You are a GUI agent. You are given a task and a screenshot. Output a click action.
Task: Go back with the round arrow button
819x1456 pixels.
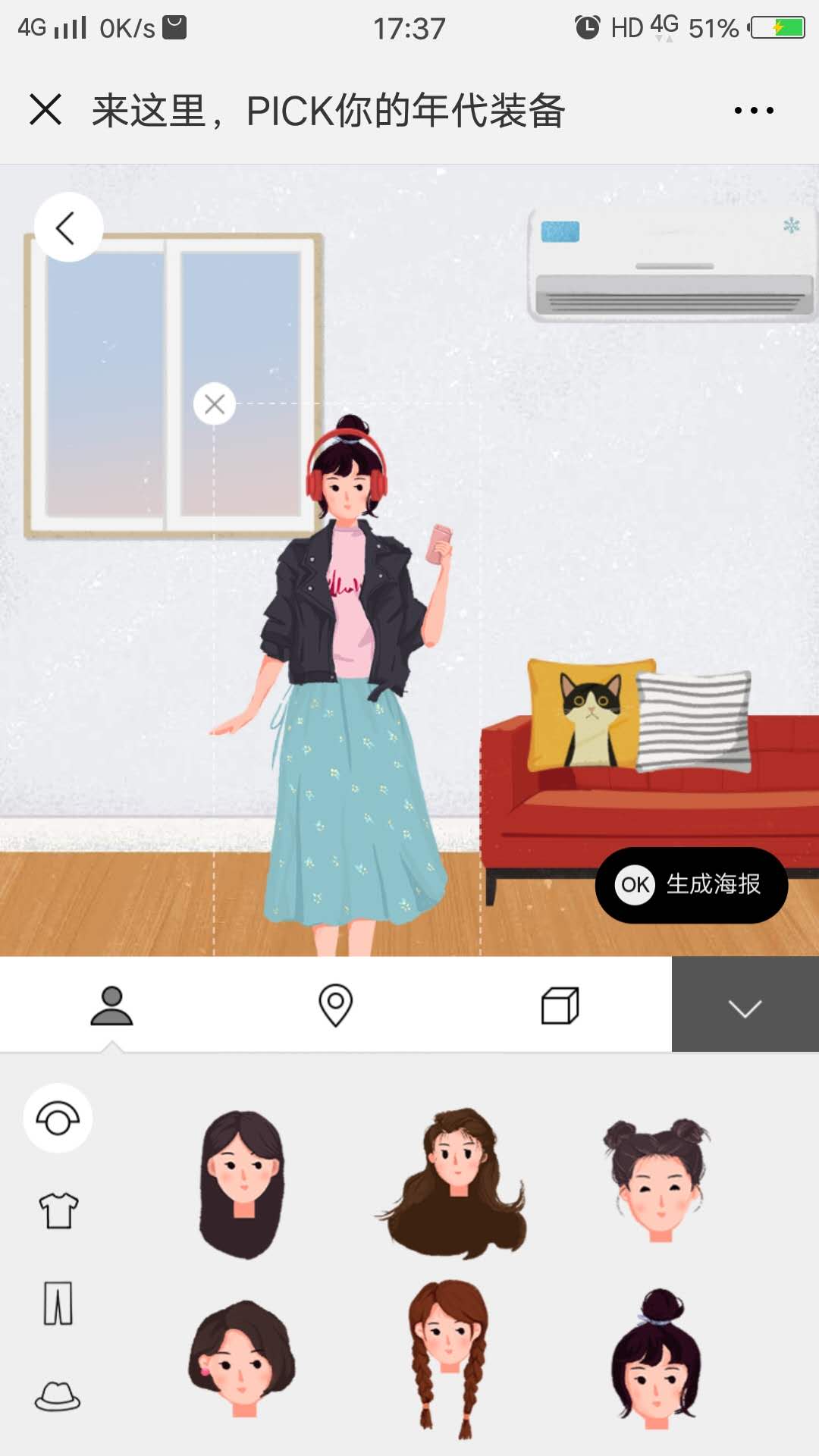68,227
